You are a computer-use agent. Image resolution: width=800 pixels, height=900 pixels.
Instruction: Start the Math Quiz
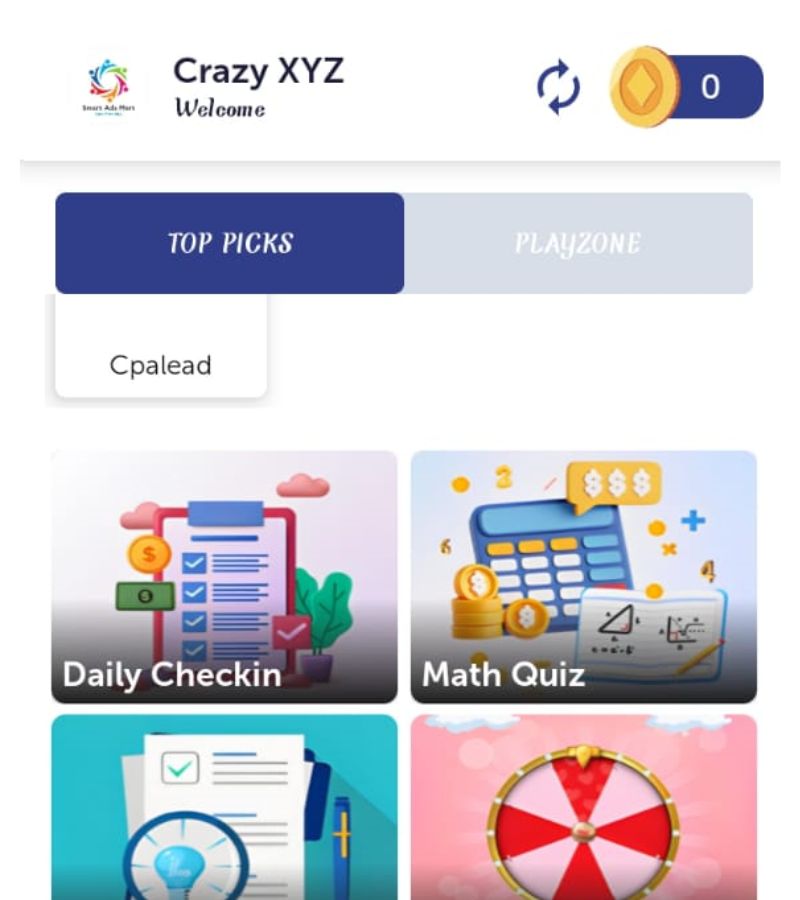point(583,576)
